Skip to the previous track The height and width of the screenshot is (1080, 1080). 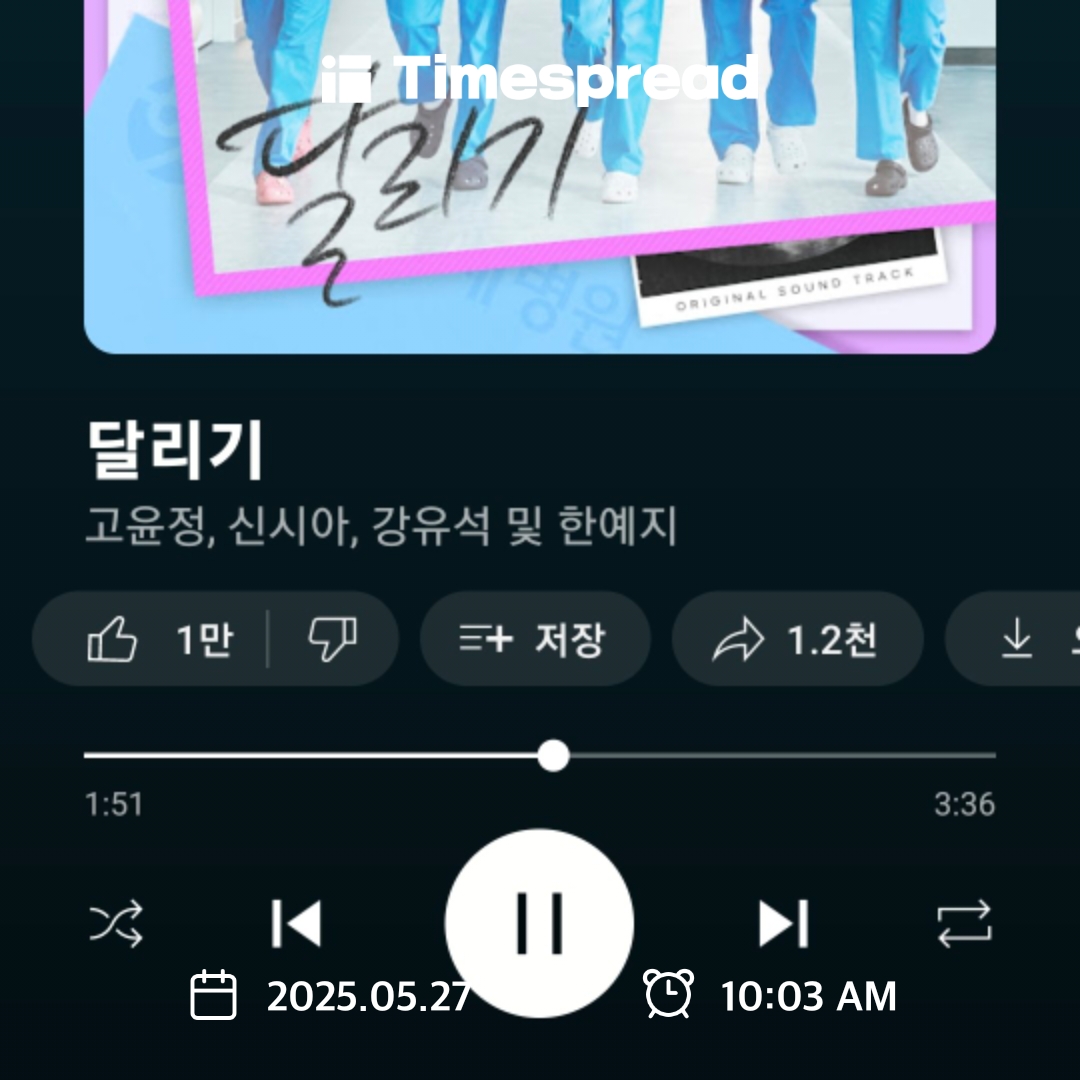pyautogui.click(x=296, y=923)
